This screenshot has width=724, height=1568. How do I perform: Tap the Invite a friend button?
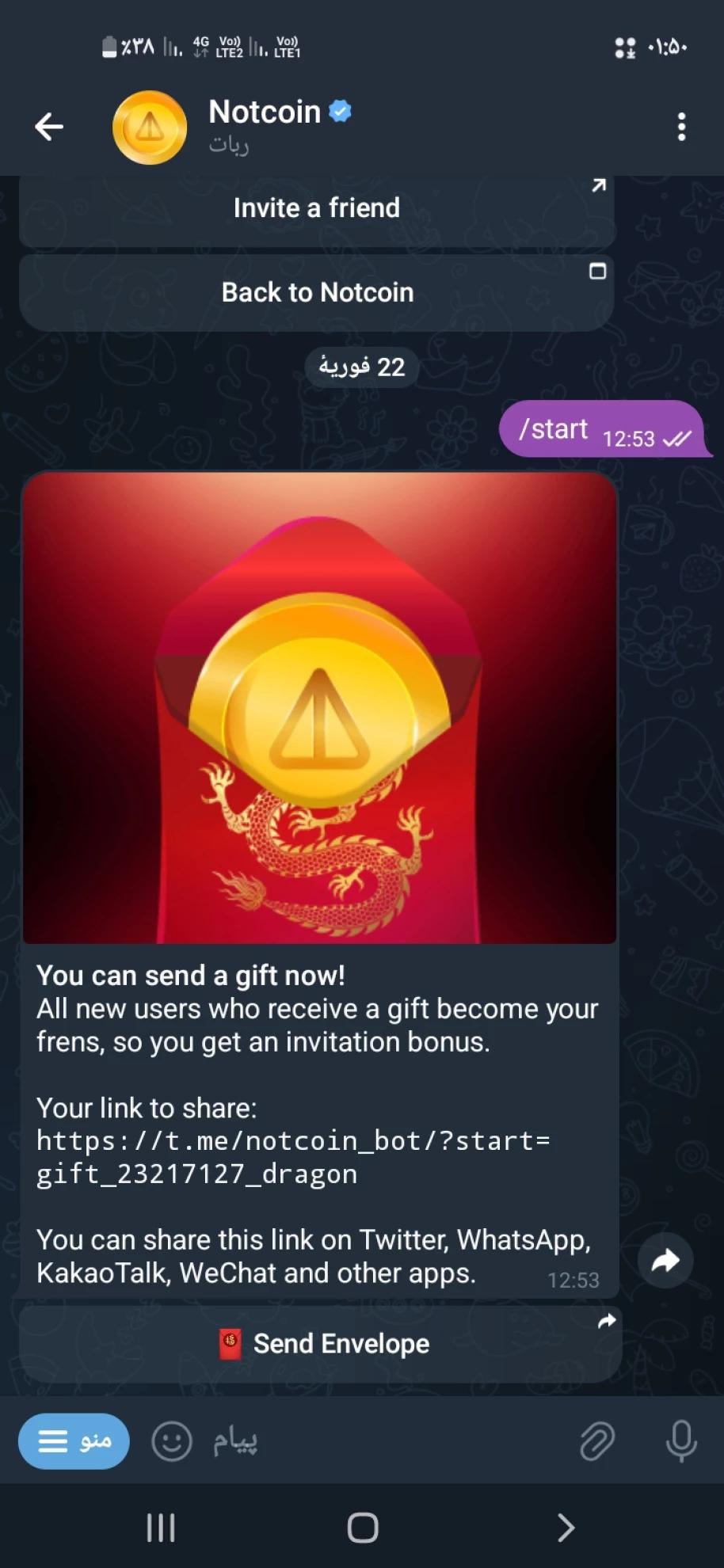point(317,208)
